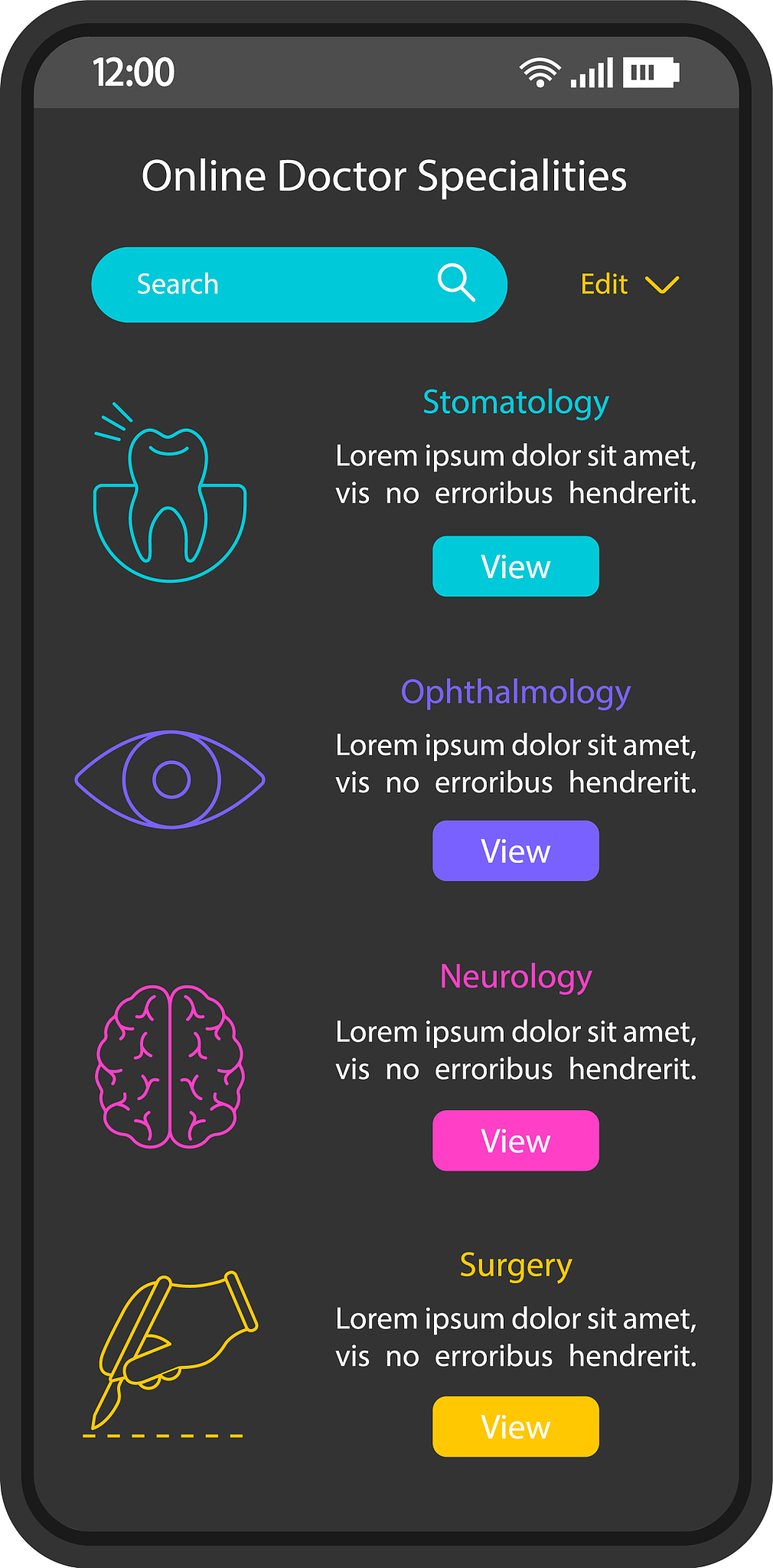The width and height of the screenshot is (773, 1568).
Task: View the Stomatology speciality
Action: pos(515,567)
